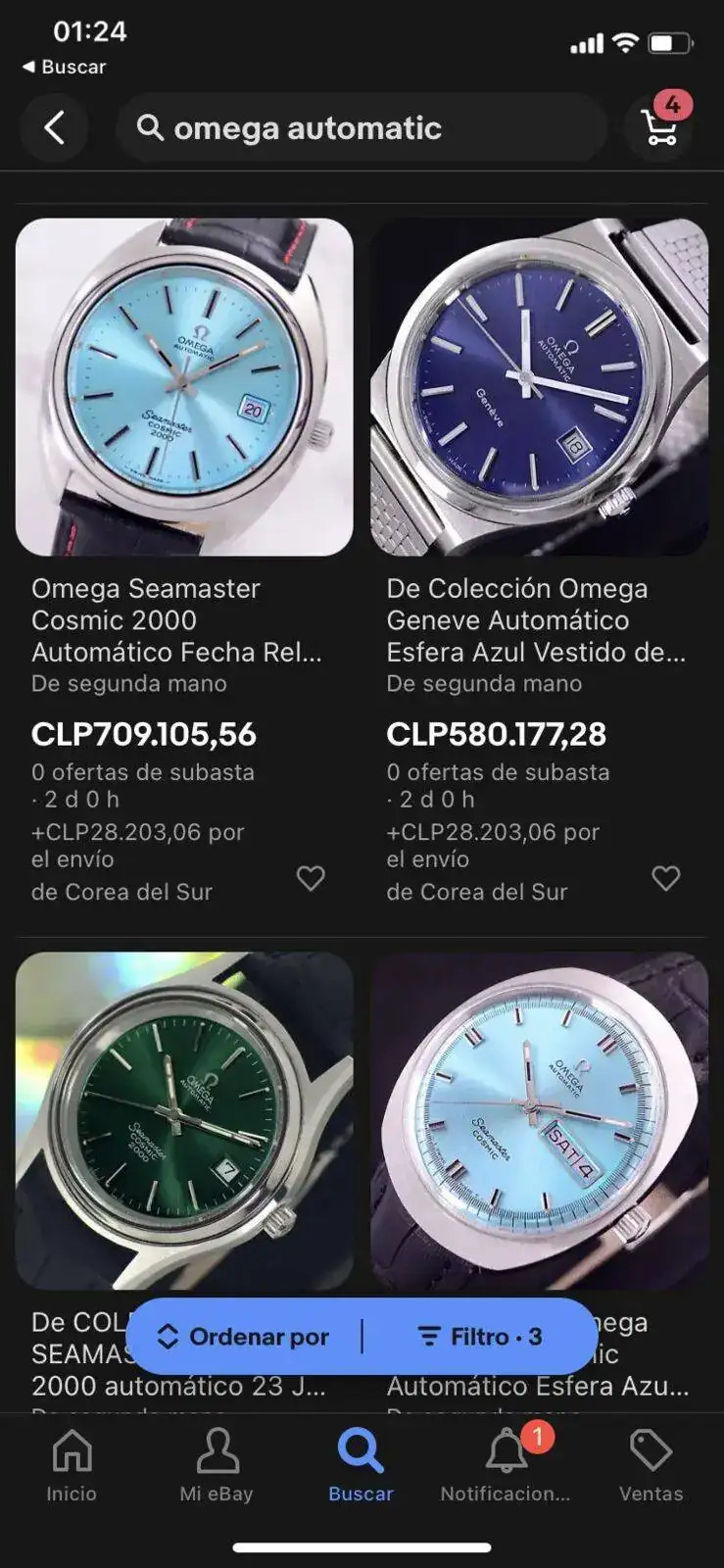The image size is (724, 1568).
Task: Add the Seamaster Cosmic 2000 to watchlist
Action: click(x=311, y=878)
